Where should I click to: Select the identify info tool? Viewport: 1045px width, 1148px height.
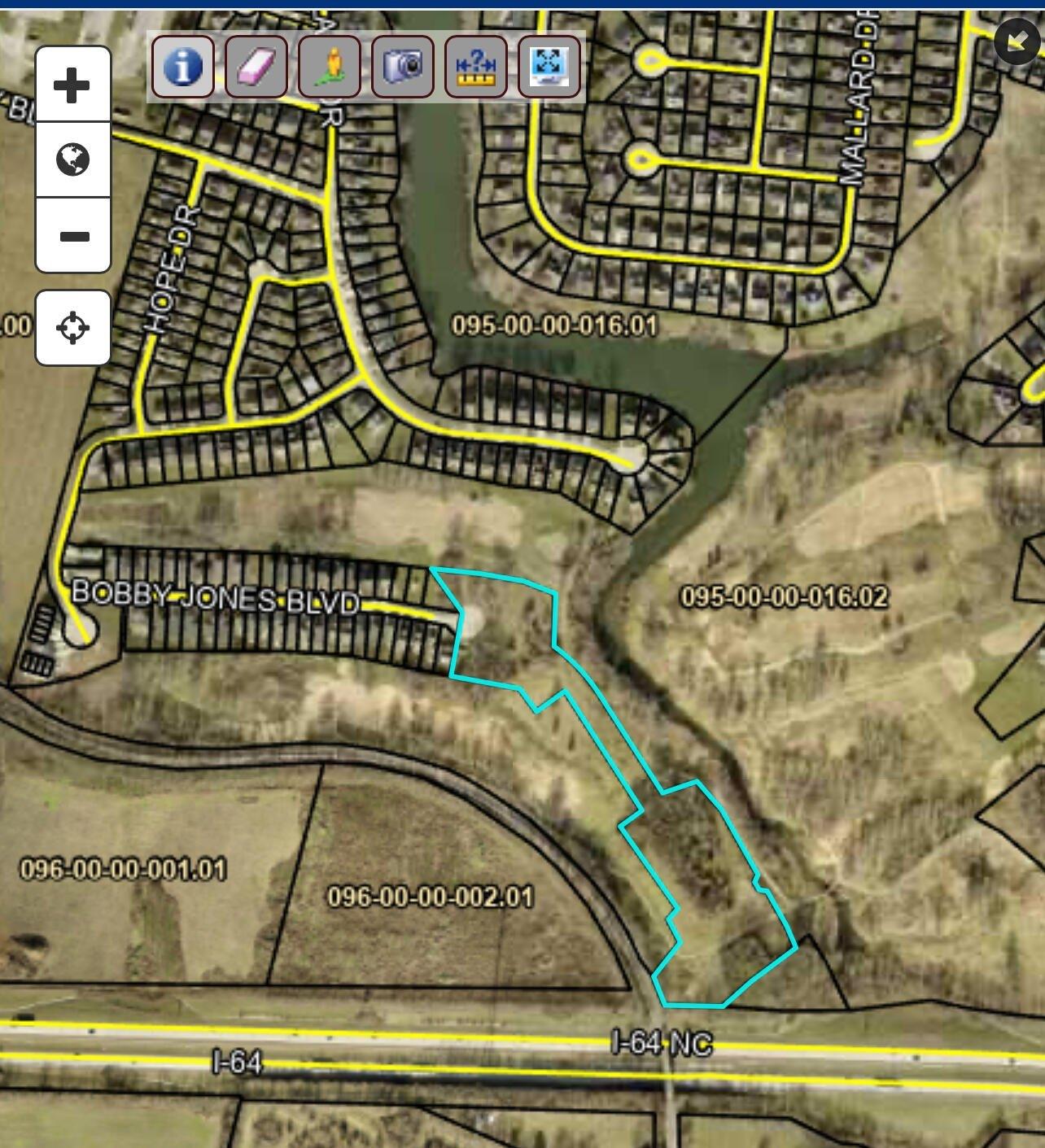(183, 67)
